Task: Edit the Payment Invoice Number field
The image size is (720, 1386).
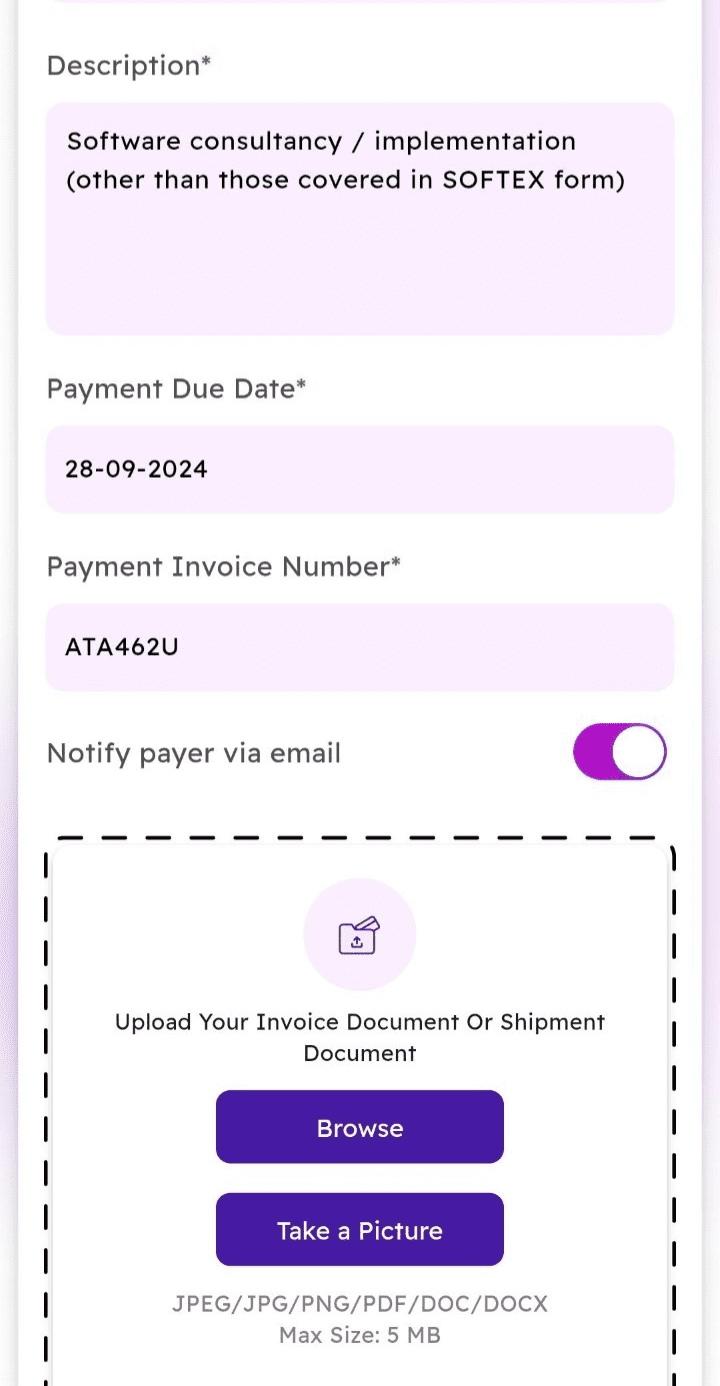Action: [360, 647]
